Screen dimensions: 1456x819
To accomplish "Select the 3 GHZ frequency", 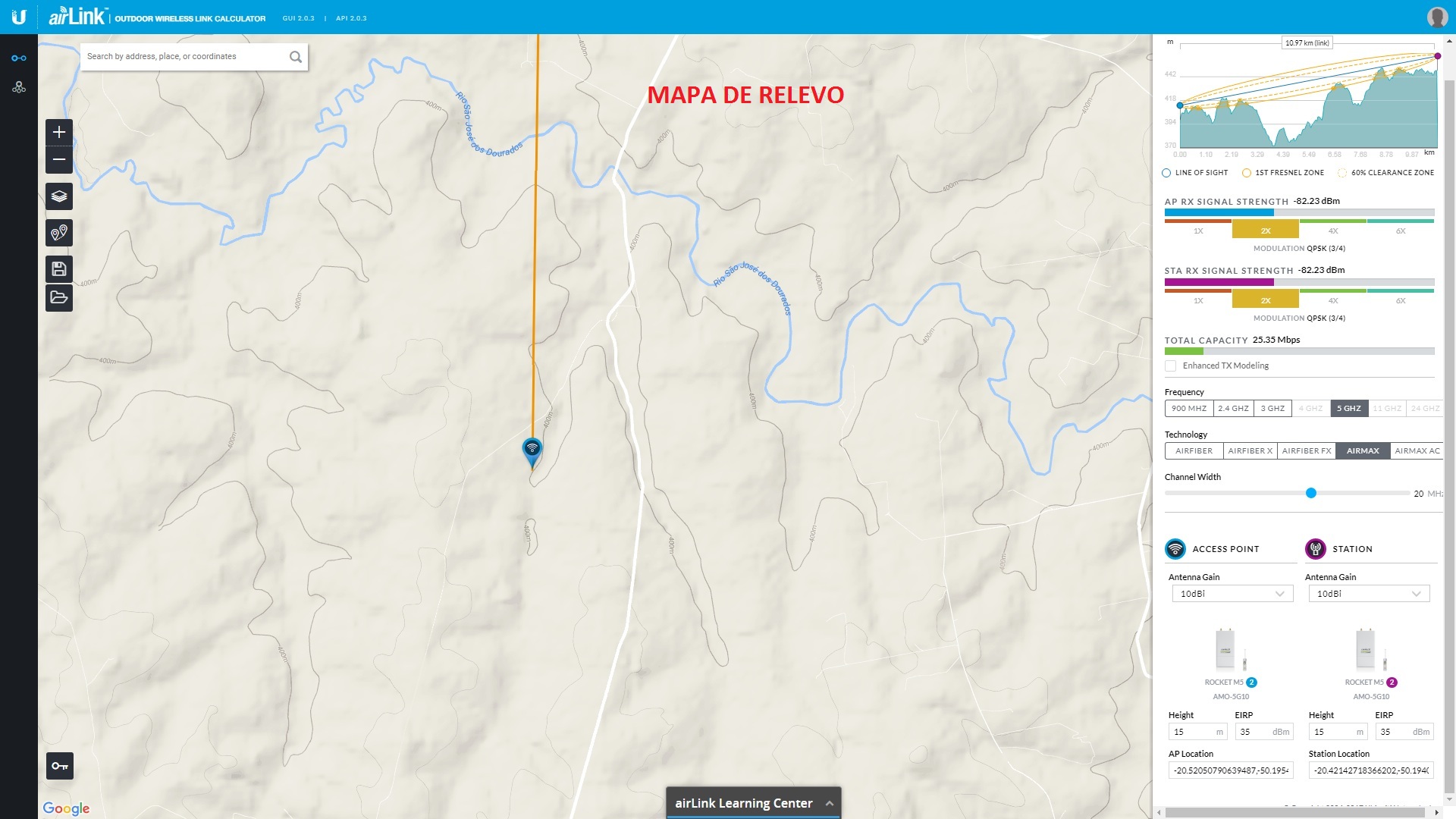I will (1272, 409).
